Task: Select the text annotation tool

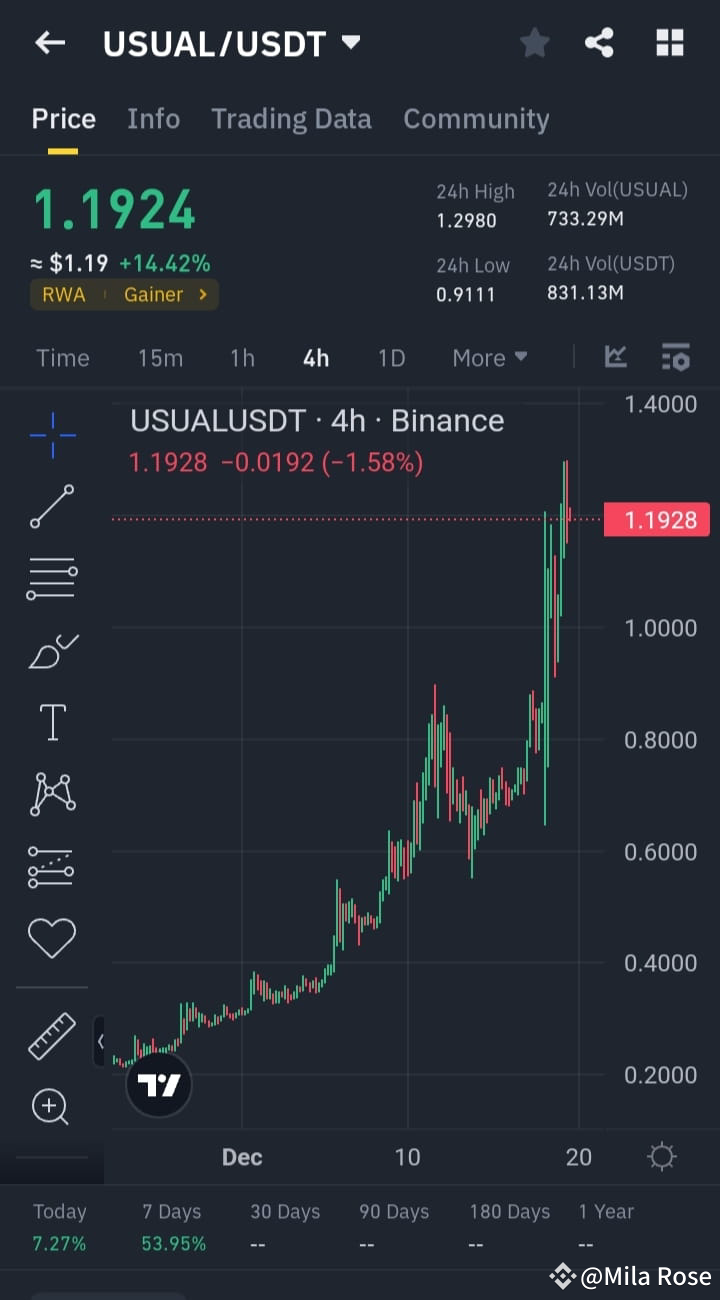Action: (x=52, y=722)
